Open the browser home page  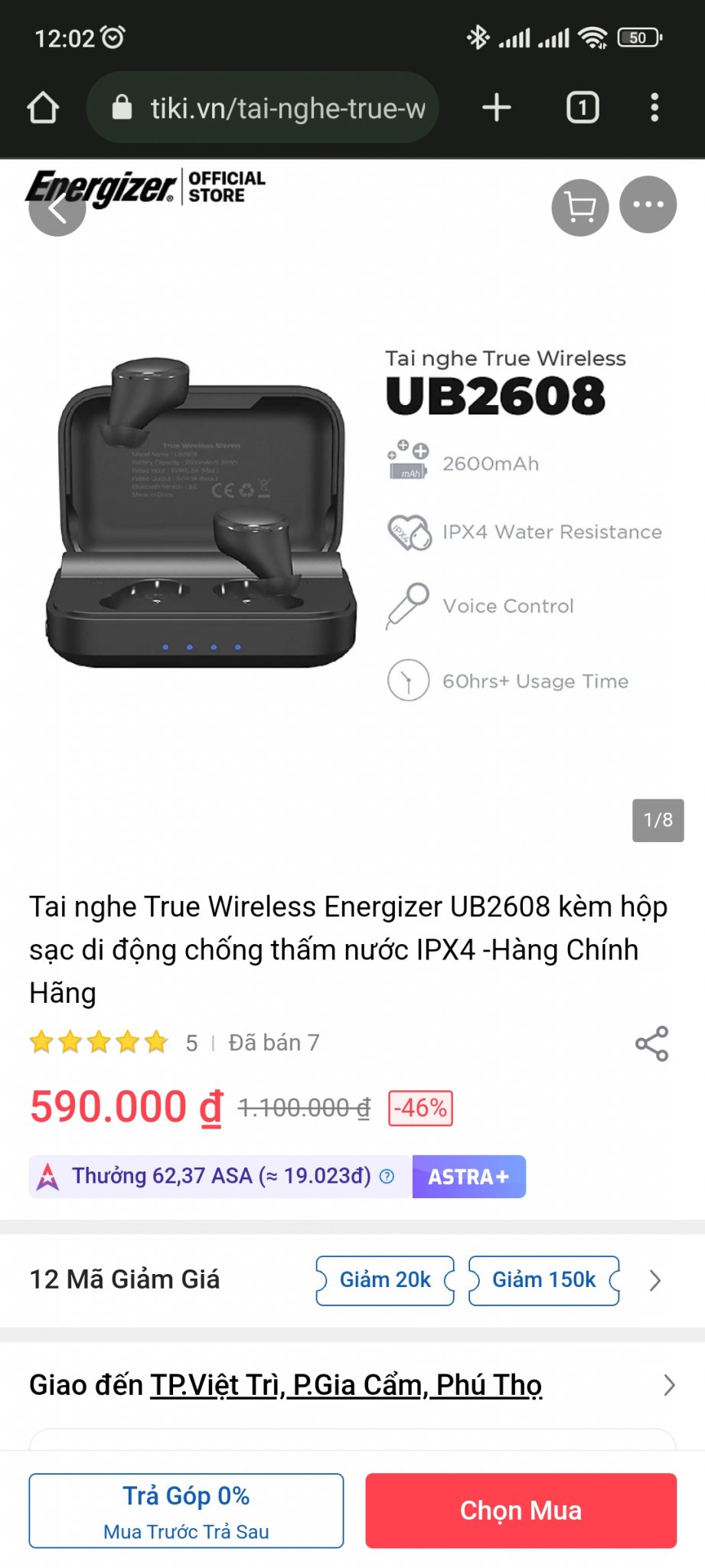click(x=43, y=108)
